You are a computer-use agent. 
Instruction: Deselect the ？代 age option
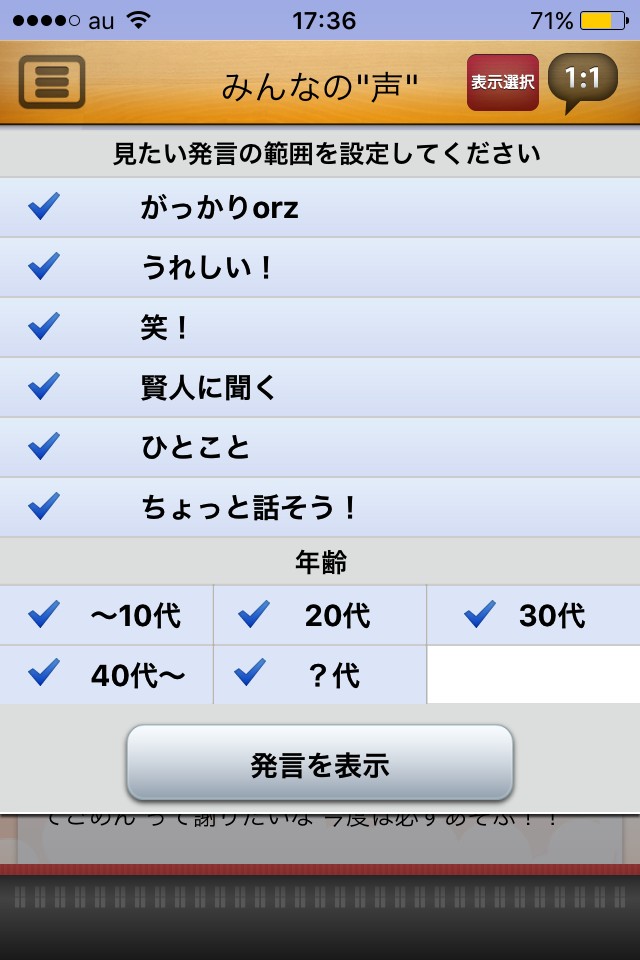[x=319, y=675]
